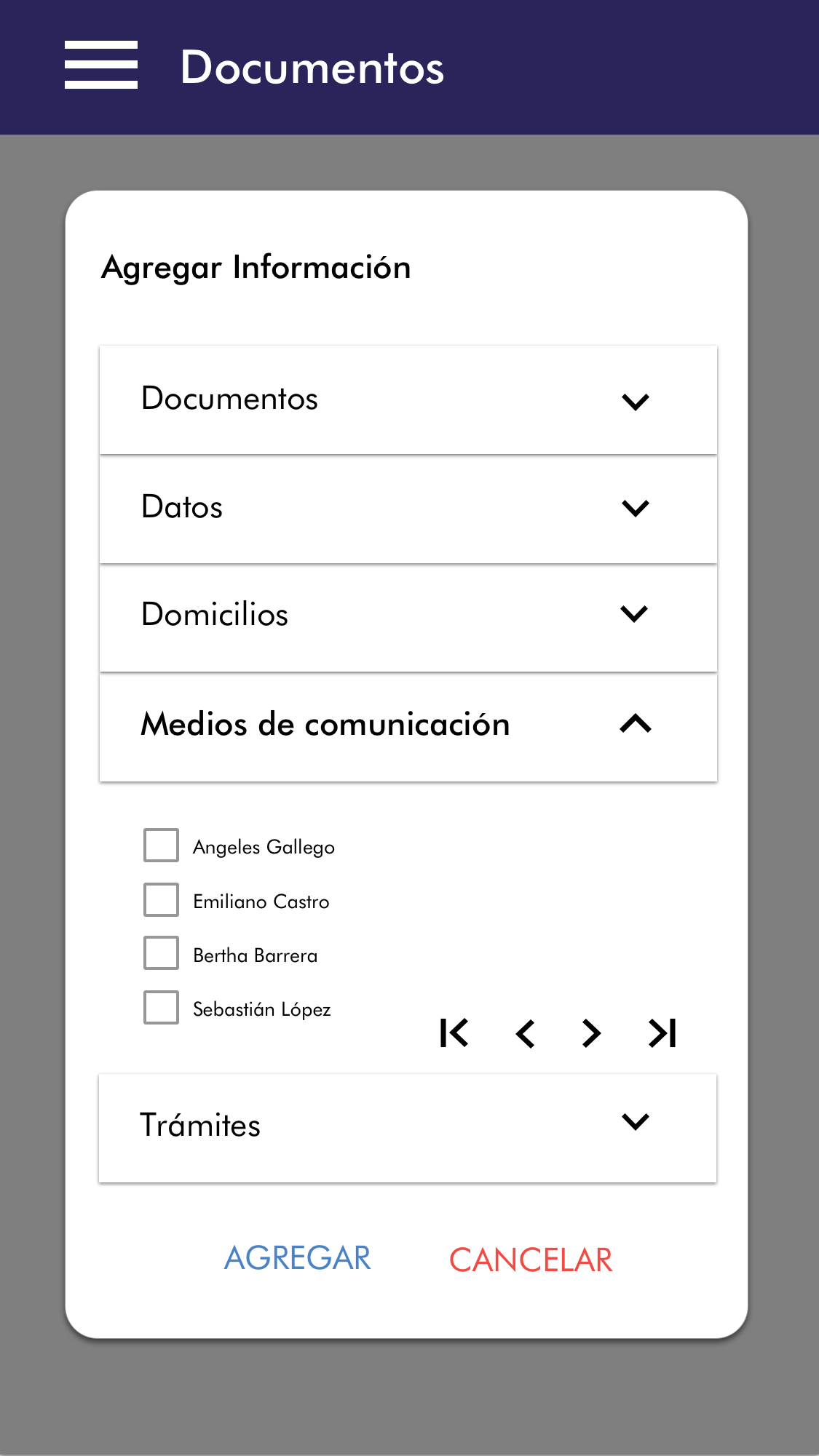Mark the Sebastián López checkbox
Screen dimensions: 819x1456
161,1008
